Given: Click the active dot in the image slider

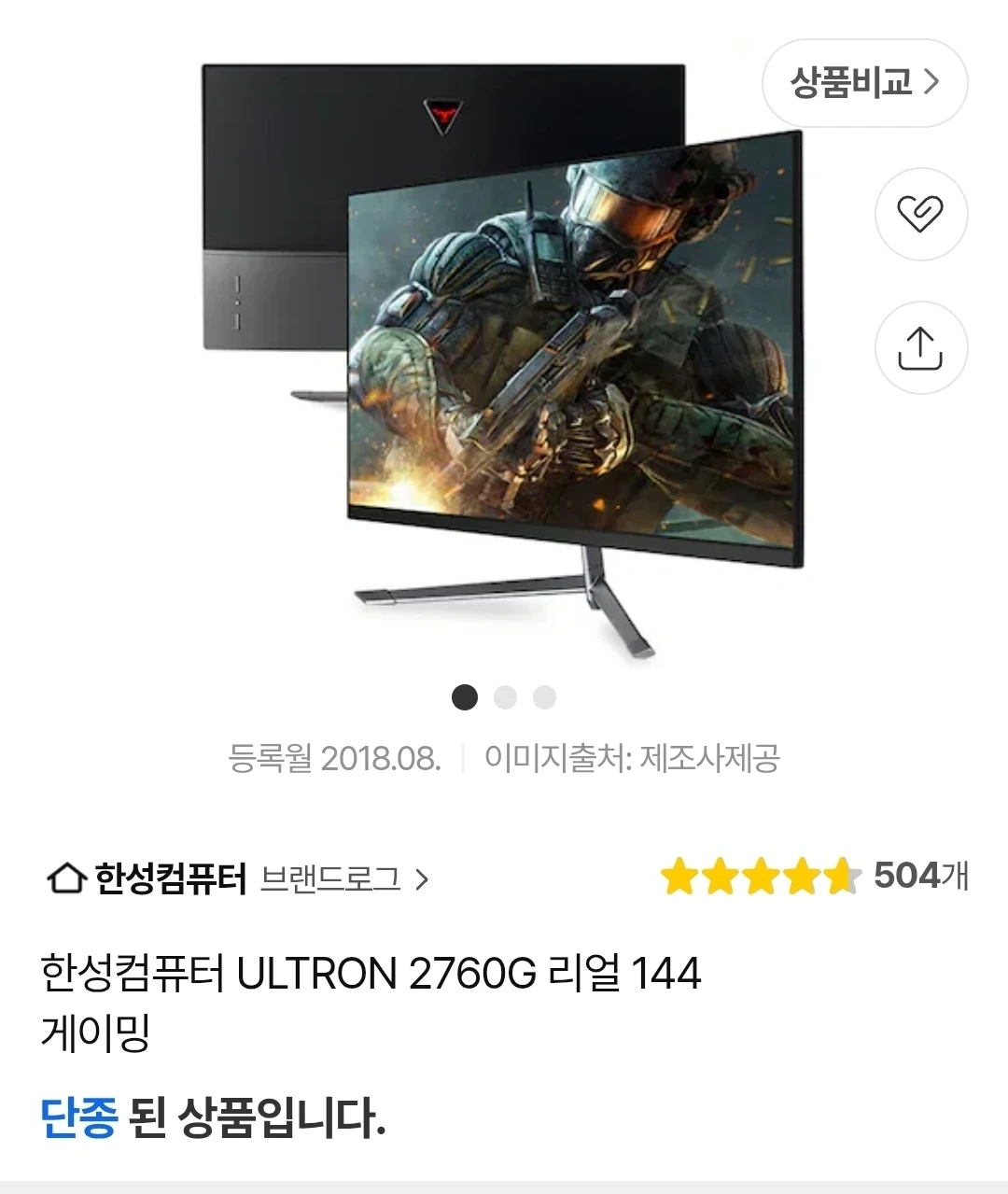Looking at the screenshot, I should [464, 697].
